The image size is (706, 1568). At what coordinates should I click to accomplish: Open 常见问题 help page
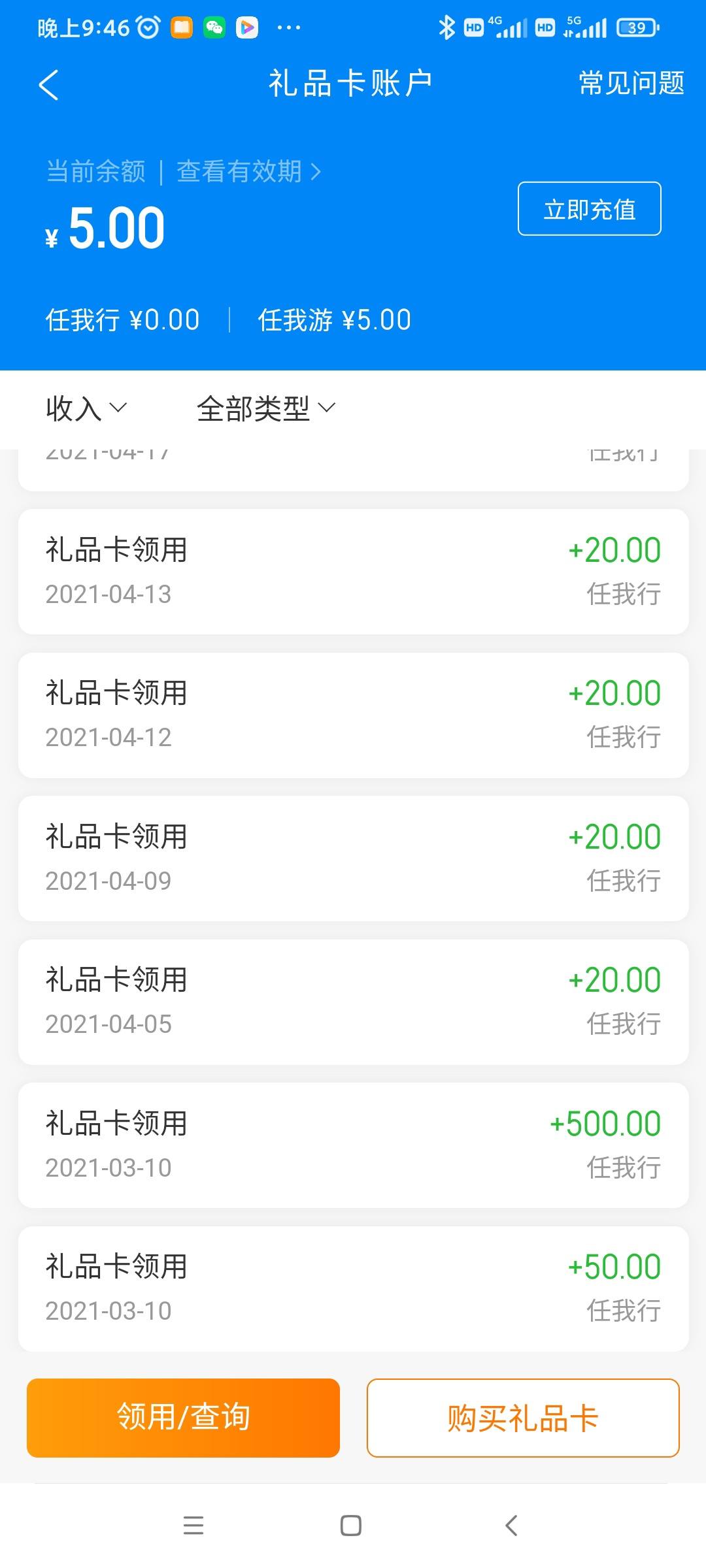(631, 84)
